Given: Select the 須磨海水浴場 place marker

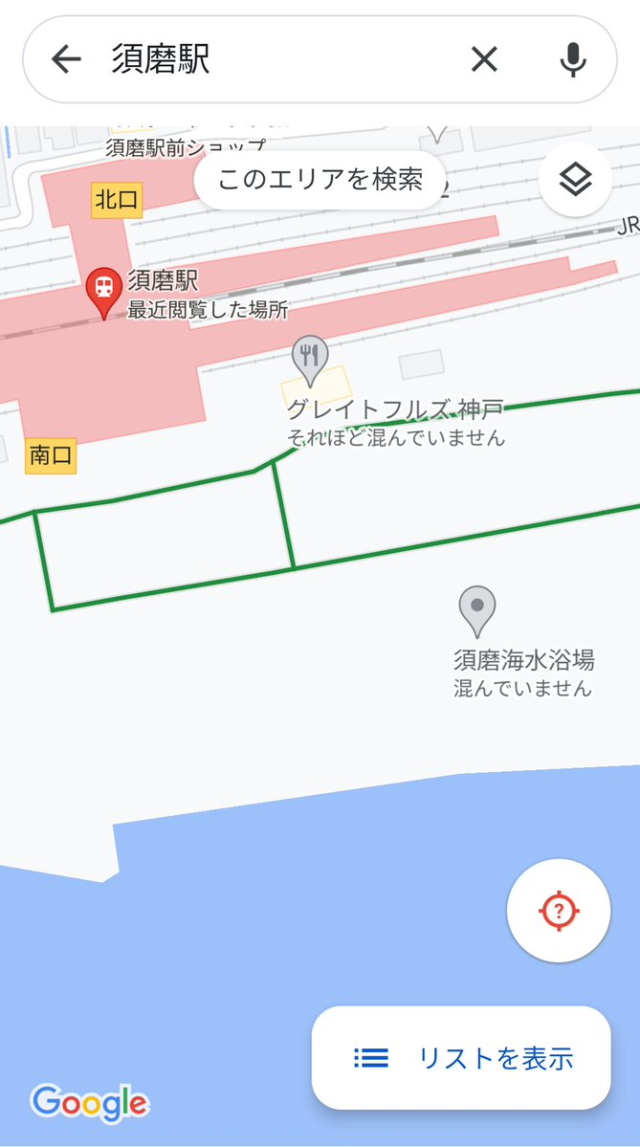Looking at the screenshot, I should tap(477, 609).
